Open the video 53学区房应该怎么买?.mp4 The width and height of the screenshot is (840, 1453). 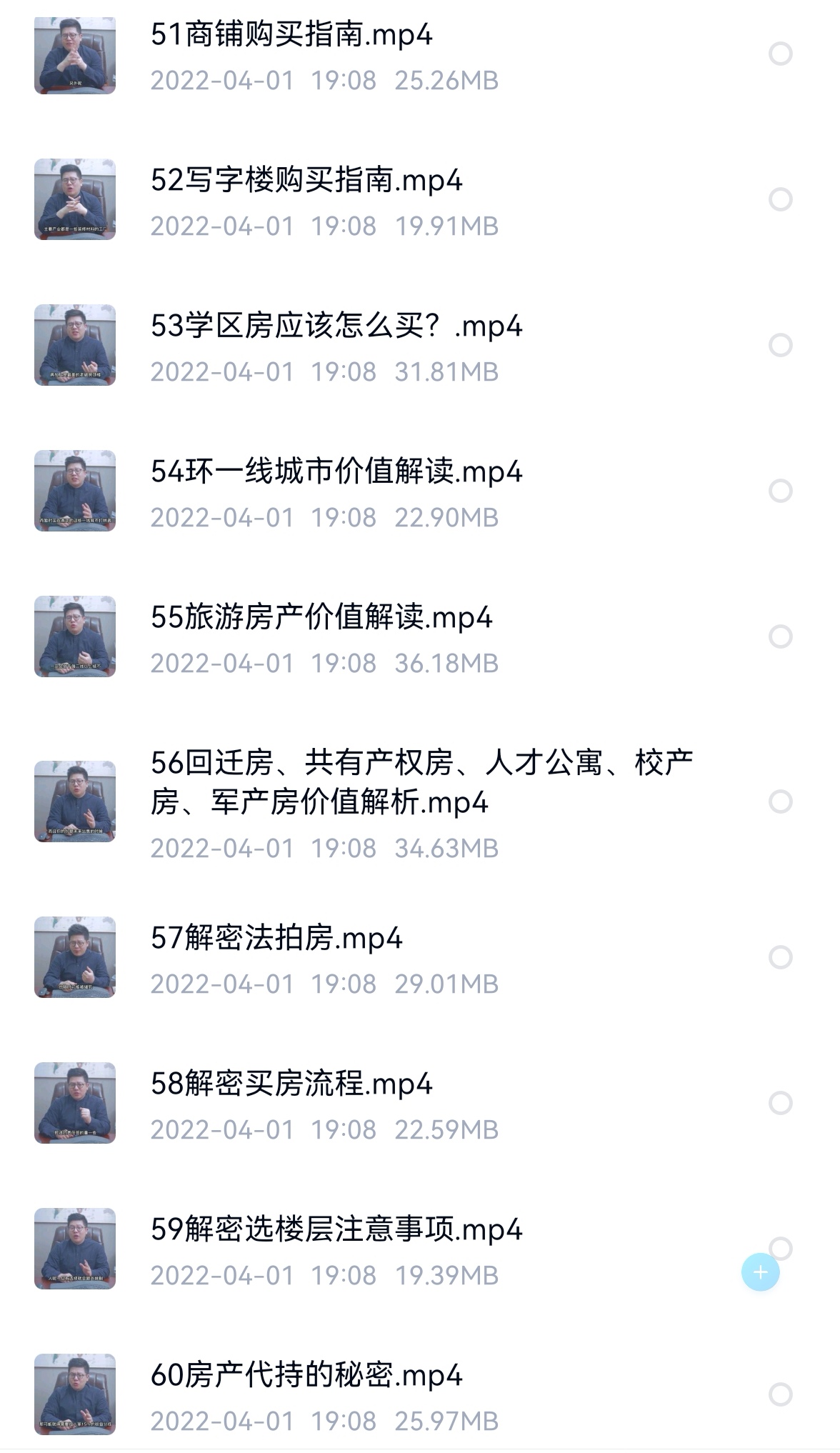tap(336, 326)
